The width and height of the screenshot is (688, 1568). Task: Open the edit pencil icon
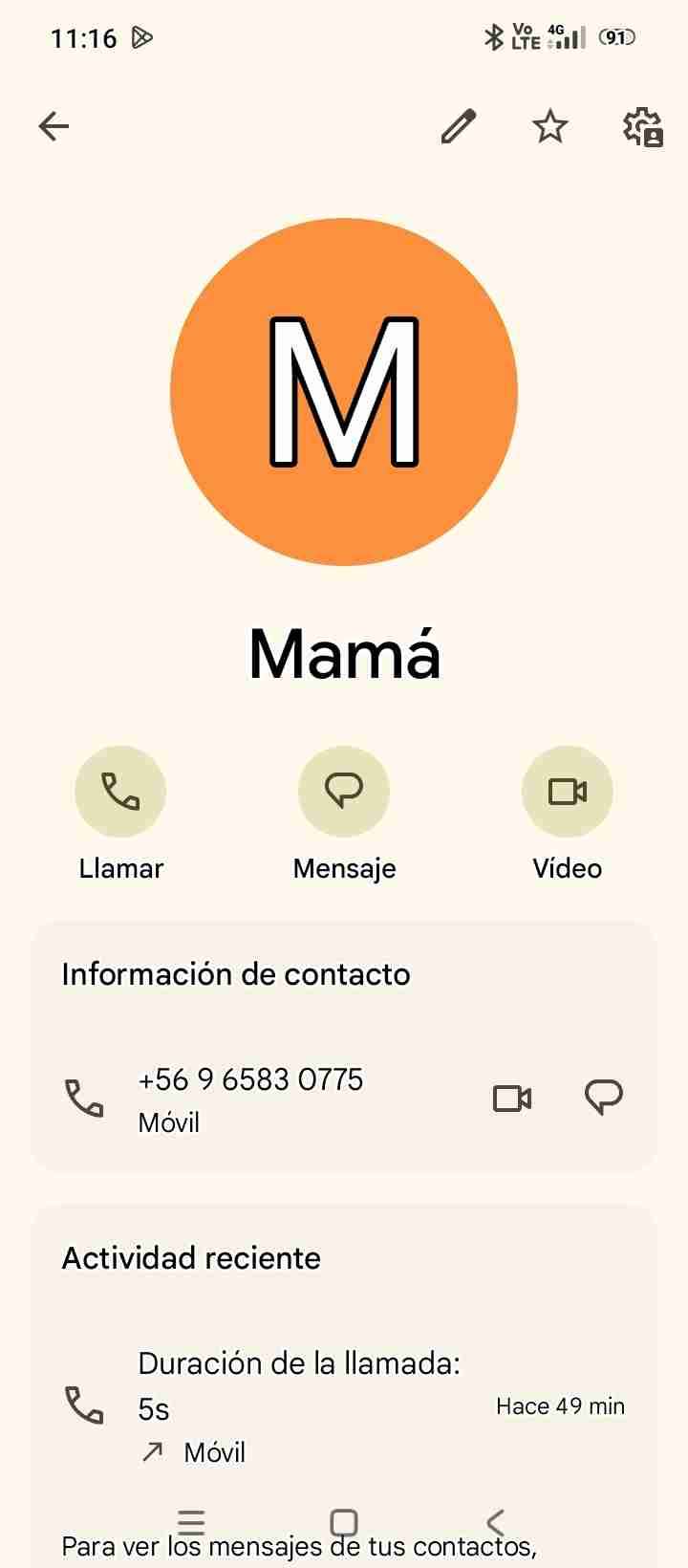(x=458, y=125)
